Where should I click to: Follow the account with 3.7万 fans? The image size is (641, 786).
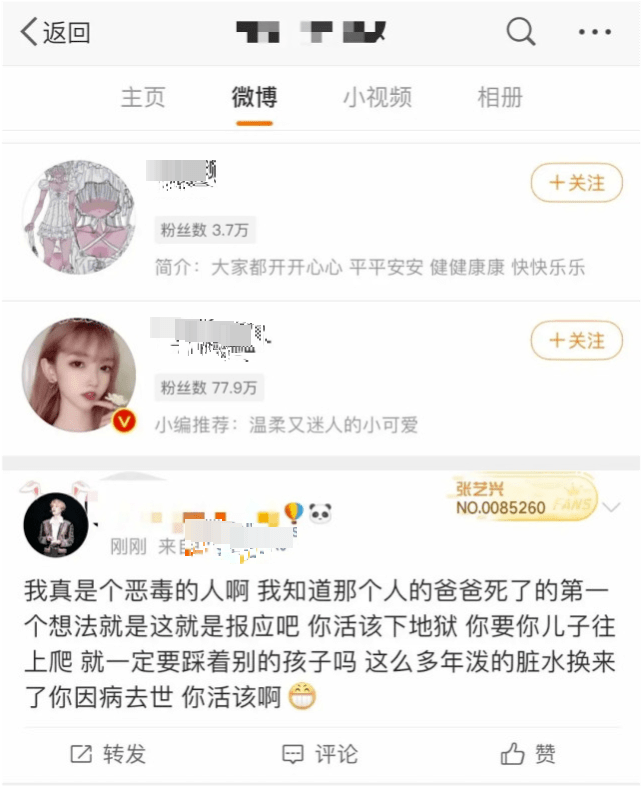[x=576, y=183]
